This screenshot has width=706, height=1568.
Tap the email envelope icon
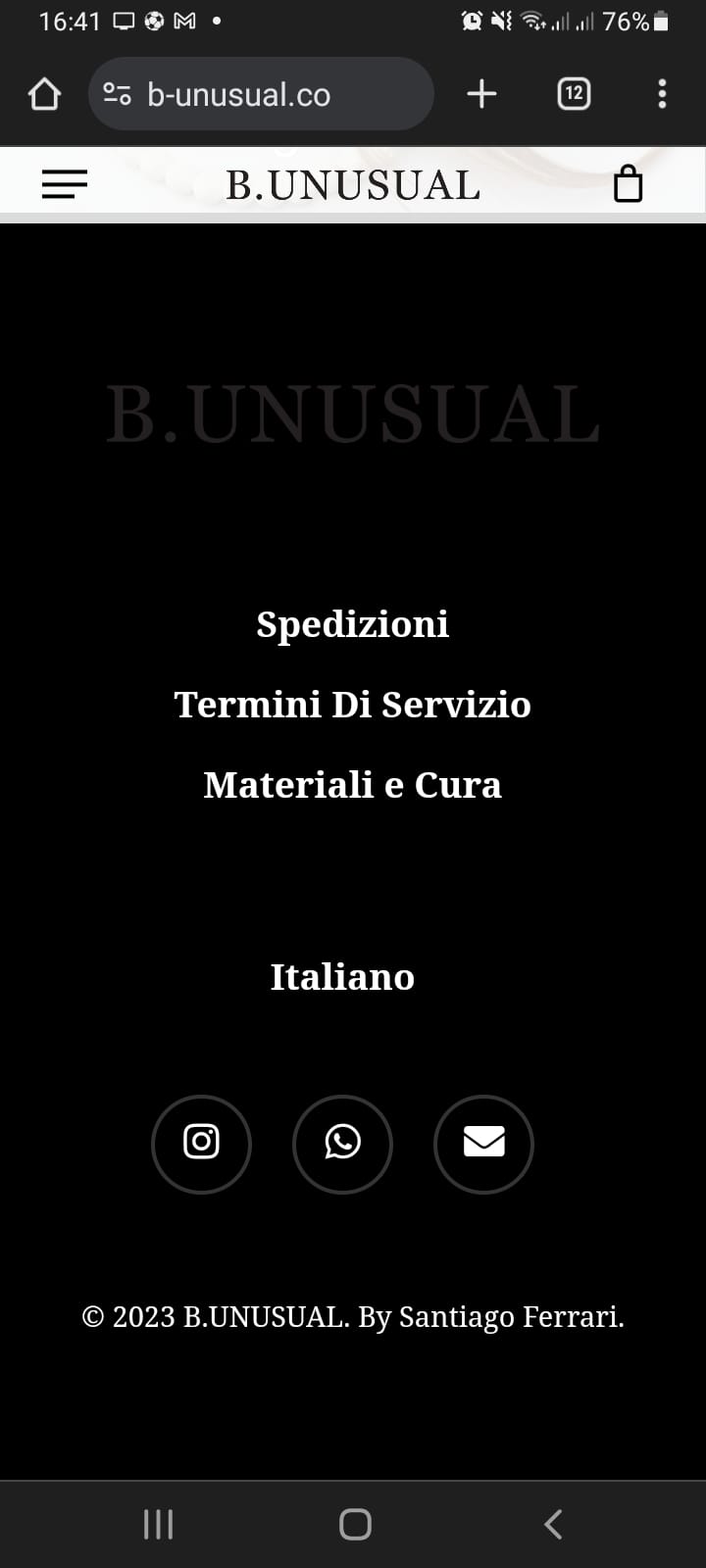(x=483, y=1144)
